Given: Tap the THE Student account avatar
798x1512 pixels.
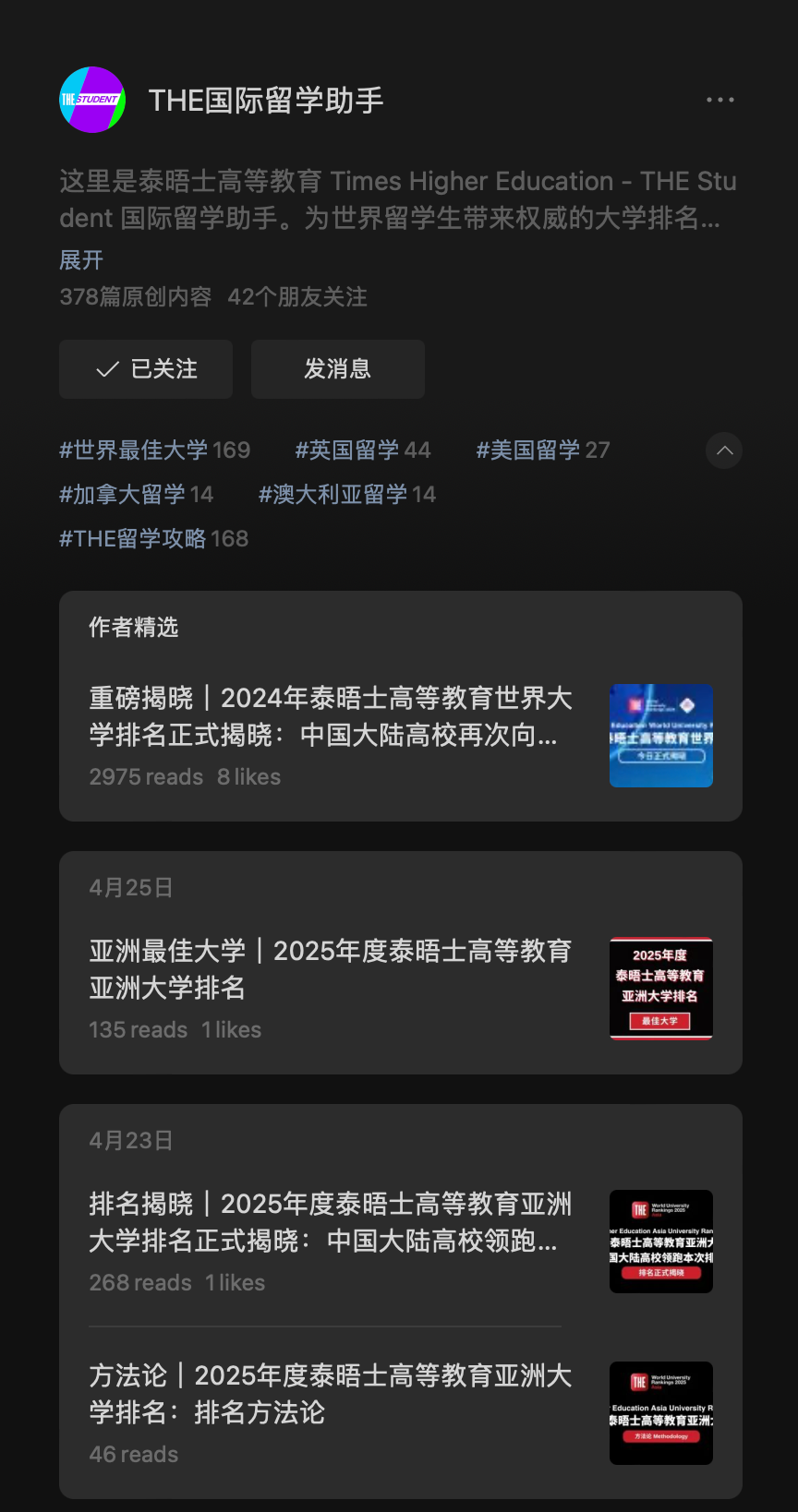Looking at the screenshot, I should [92, 100].
